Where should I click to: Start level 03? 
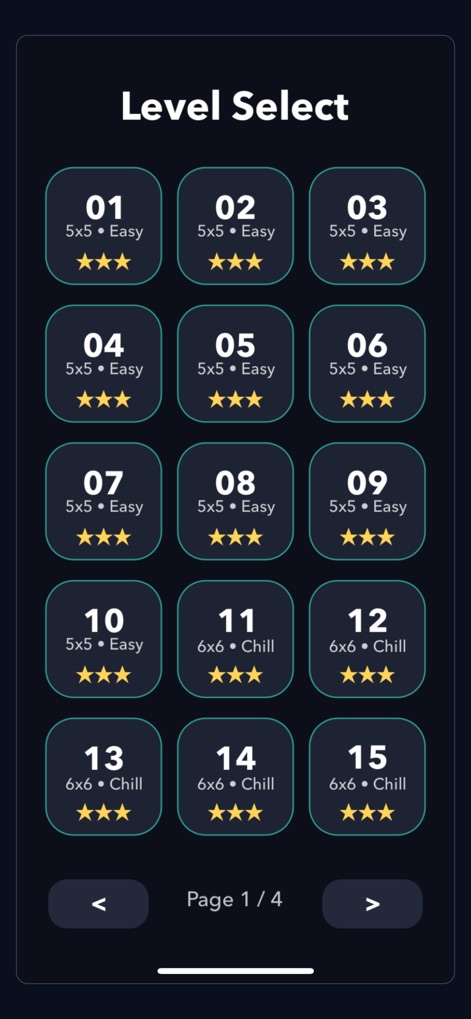(367, 226)
